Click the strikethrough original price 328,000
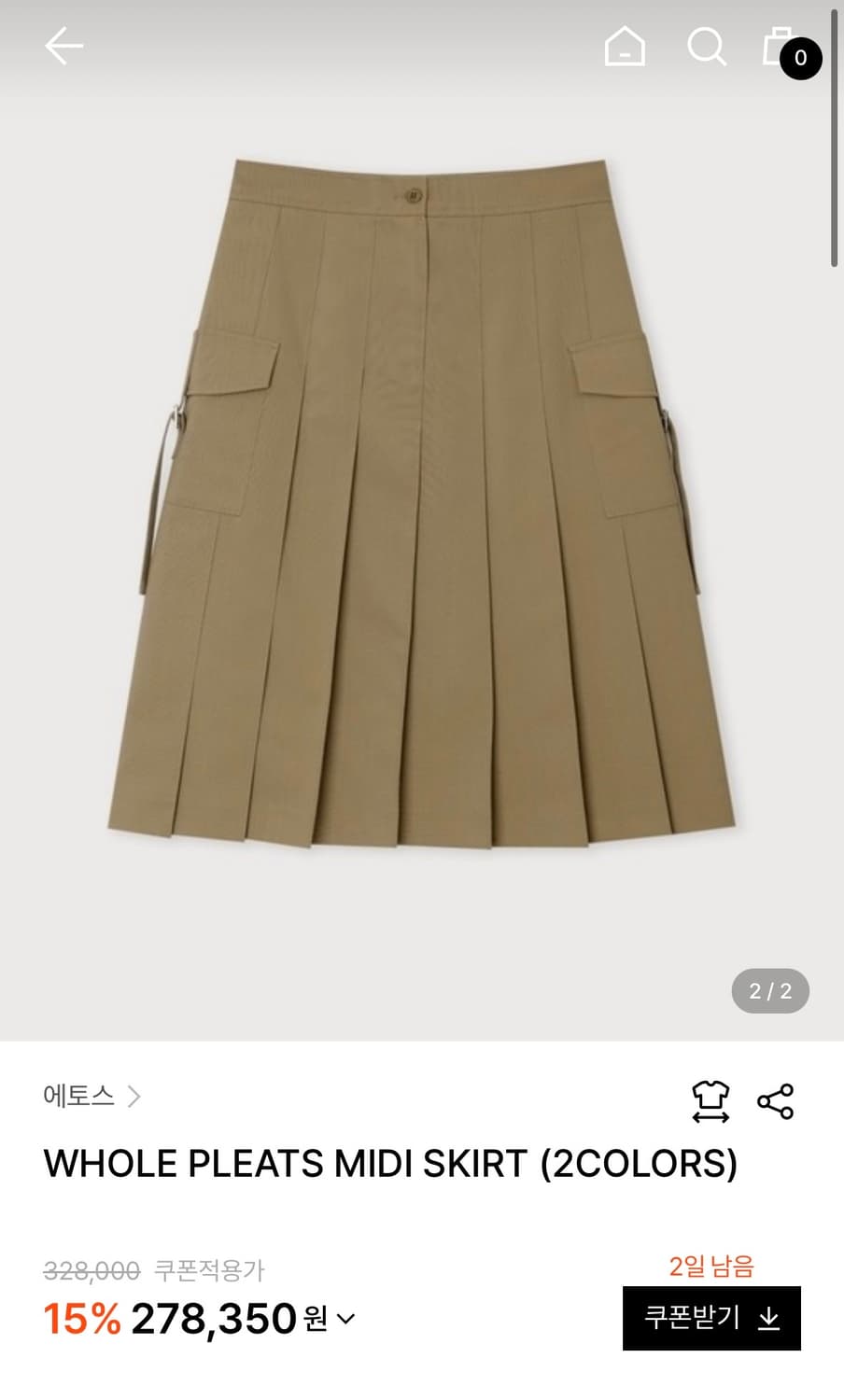844x1400 pixels. (x=90, y=1269)
